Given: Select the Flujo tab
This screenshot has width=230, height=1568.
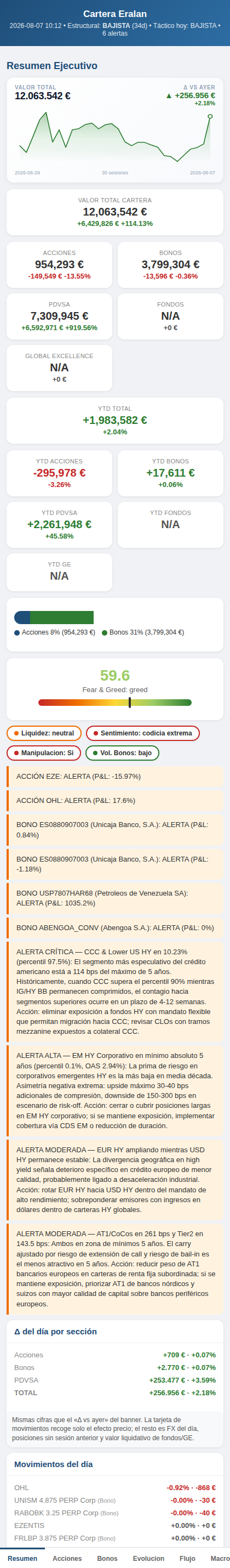Looking at the screenshot, I should pos(187,1558).
